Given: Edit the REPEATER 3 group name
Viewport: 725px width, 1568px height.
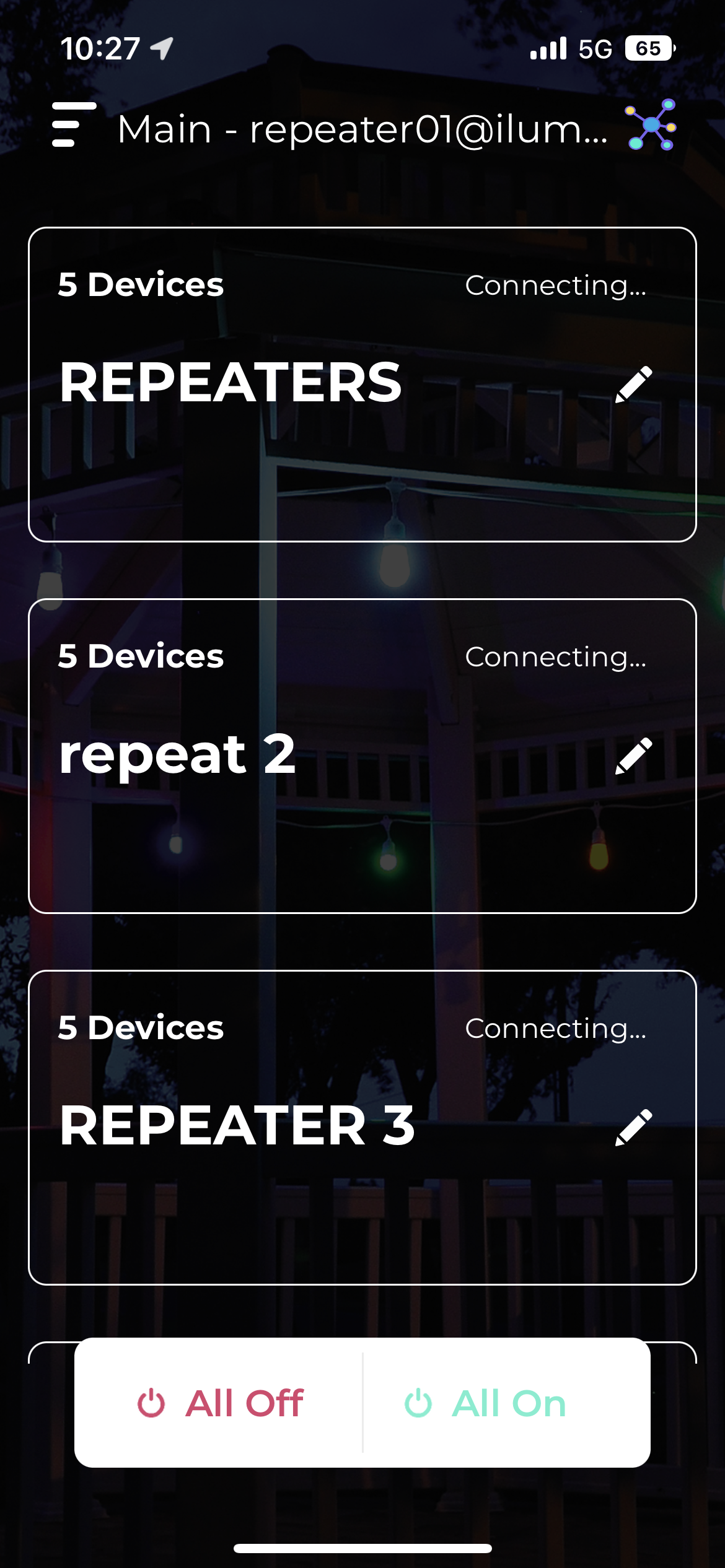Looking at the screenshot, I should click(x=634, y=1127).
